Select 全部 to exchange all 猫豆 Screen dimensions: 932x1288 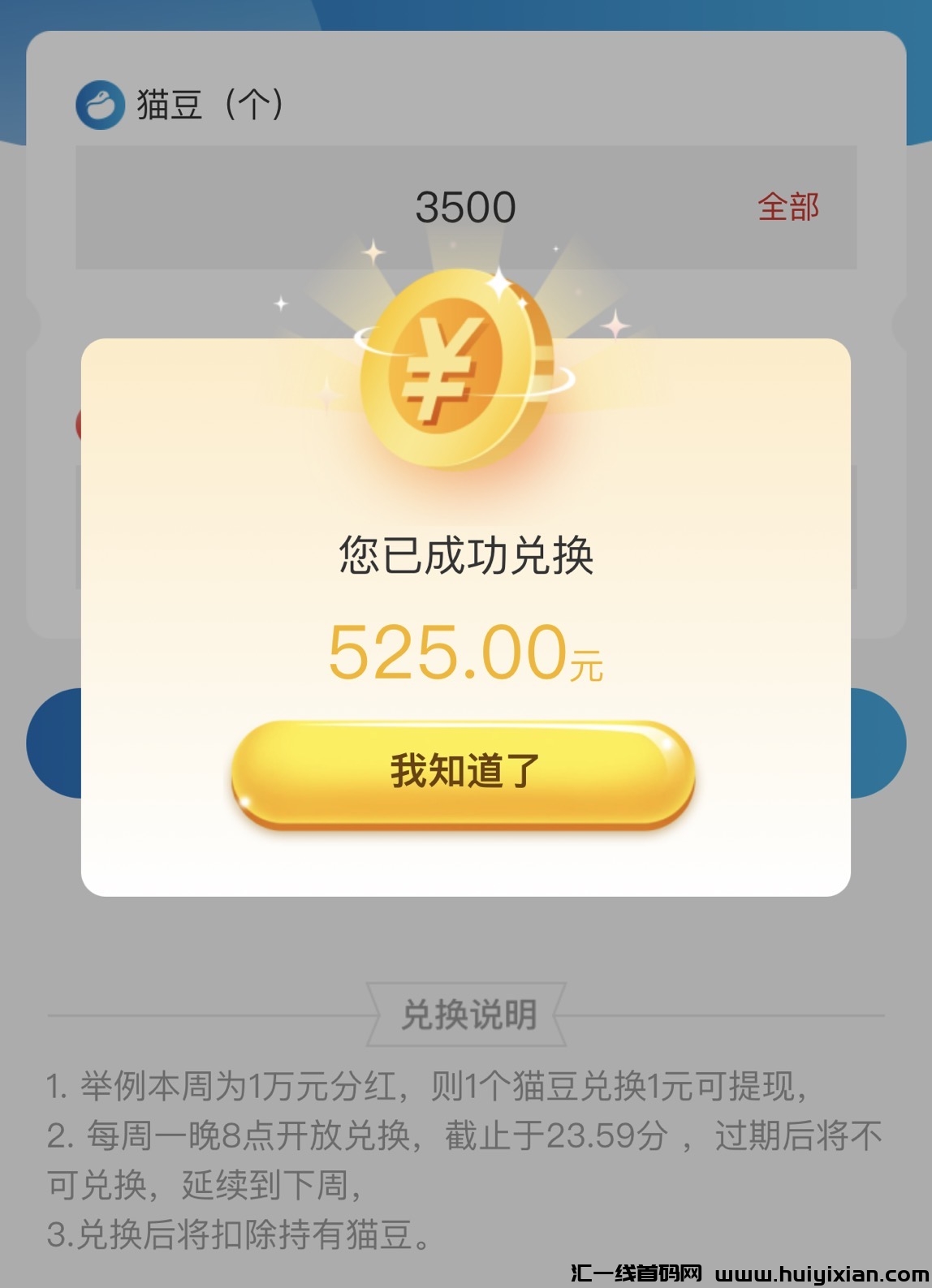(787, 207)
